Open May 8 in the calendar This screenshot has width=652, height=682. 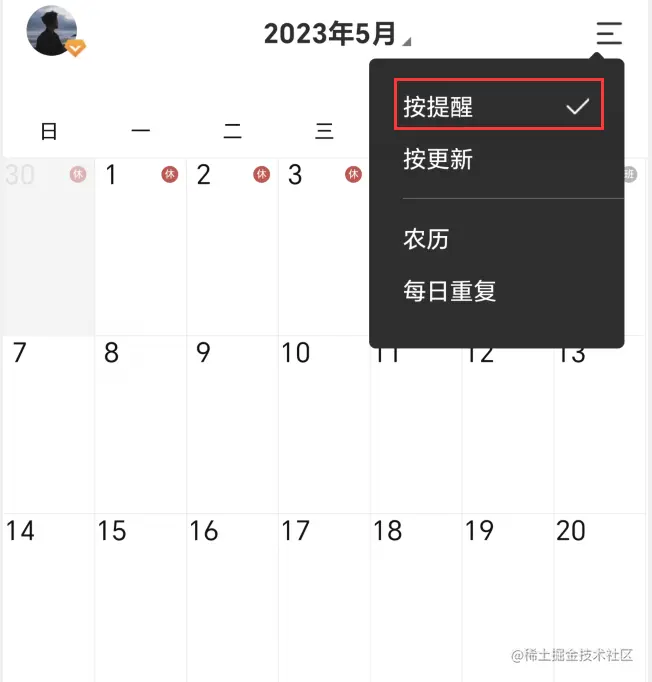pos(140,425)
